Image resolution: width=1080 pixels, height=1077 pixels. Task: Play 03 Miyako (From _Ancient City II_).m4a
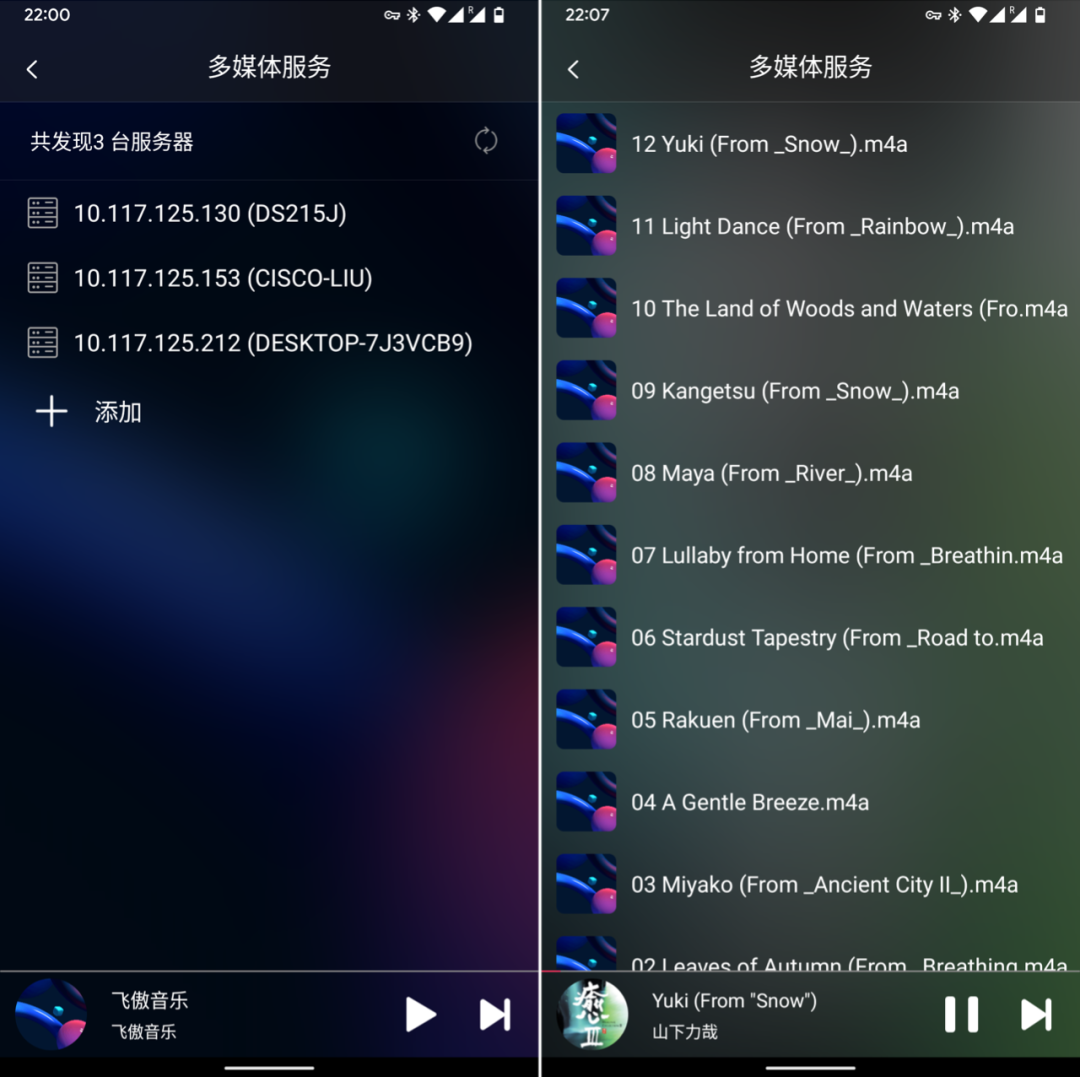(x=824, y=884)
